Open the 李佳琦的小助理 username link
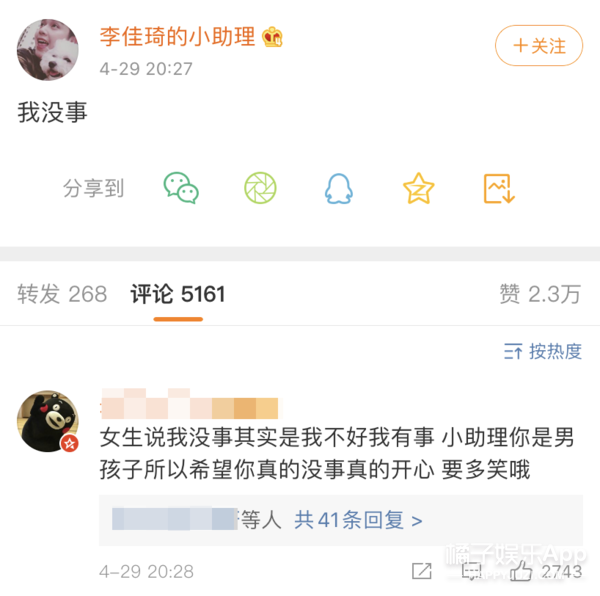Image resolution: width=600 pixels, height=596 pixels. point(178,37)
